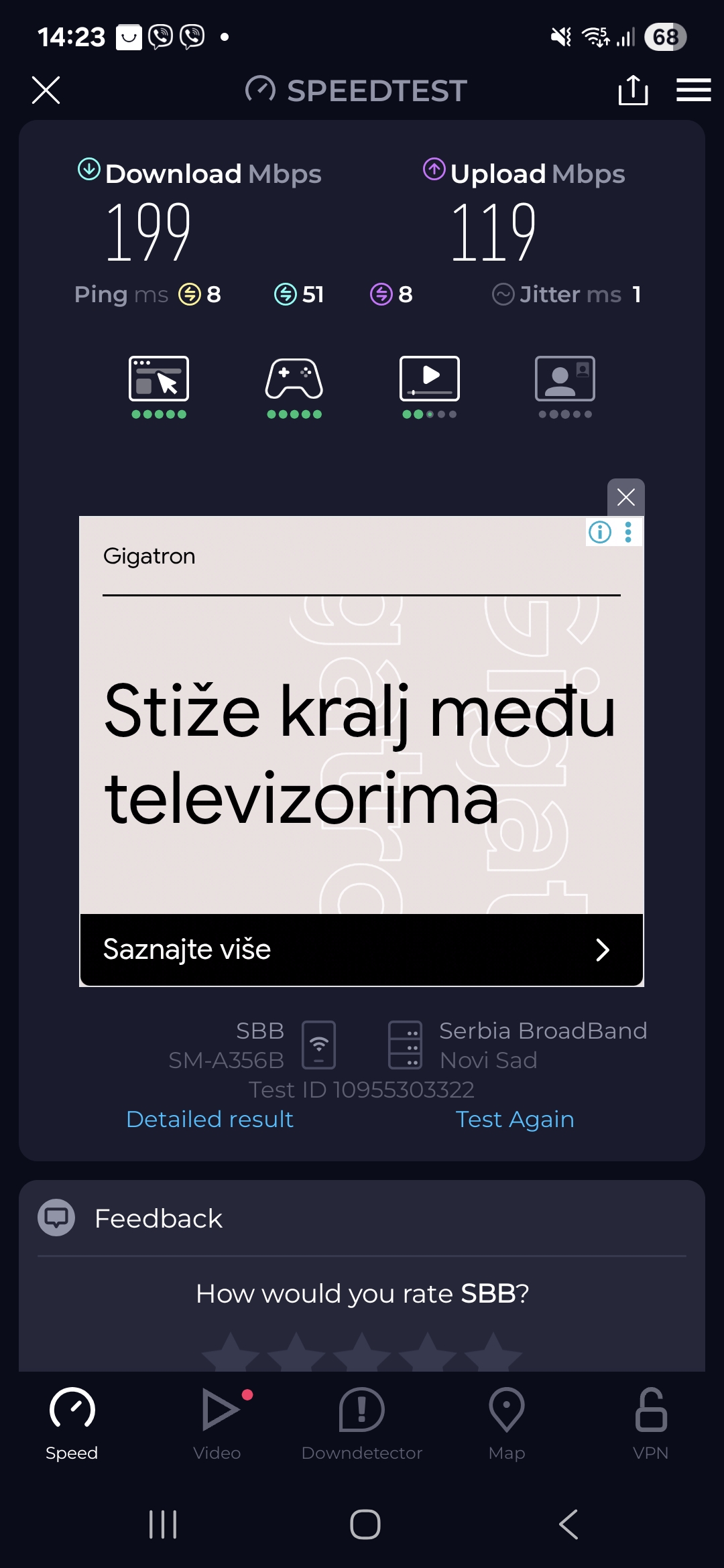Viewport: 724px width, 1568px height.
Task: Dismiss the Gigatron ad
Action: [625, 497]
